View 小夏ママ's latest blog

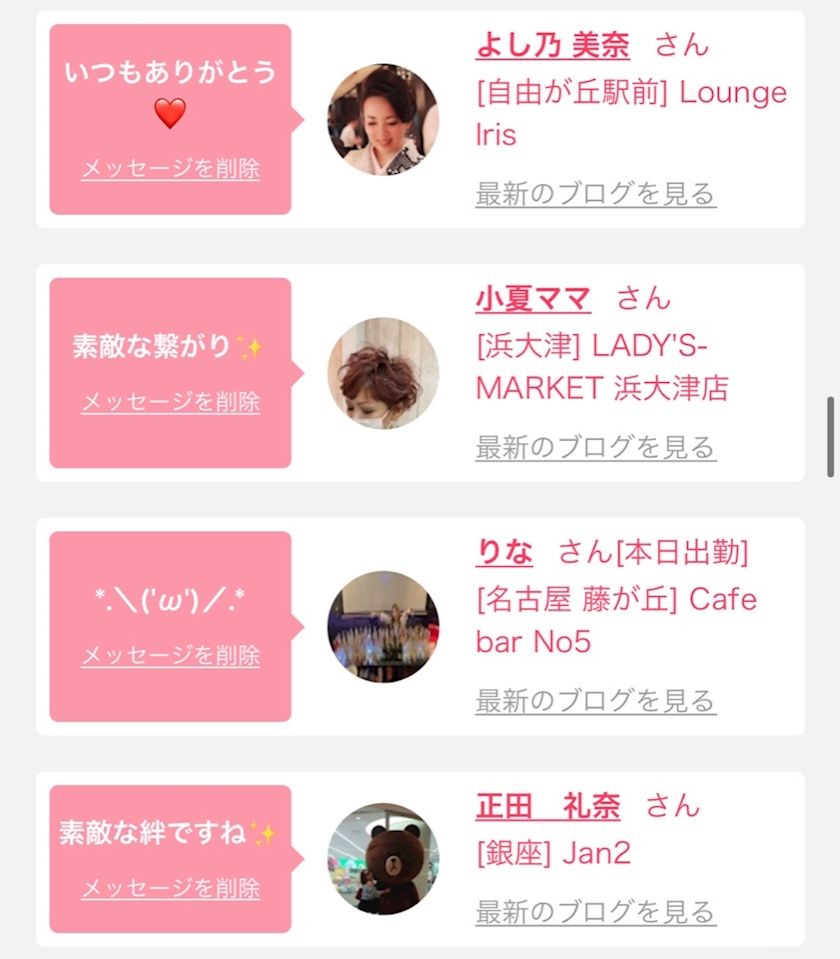(595, 447)
